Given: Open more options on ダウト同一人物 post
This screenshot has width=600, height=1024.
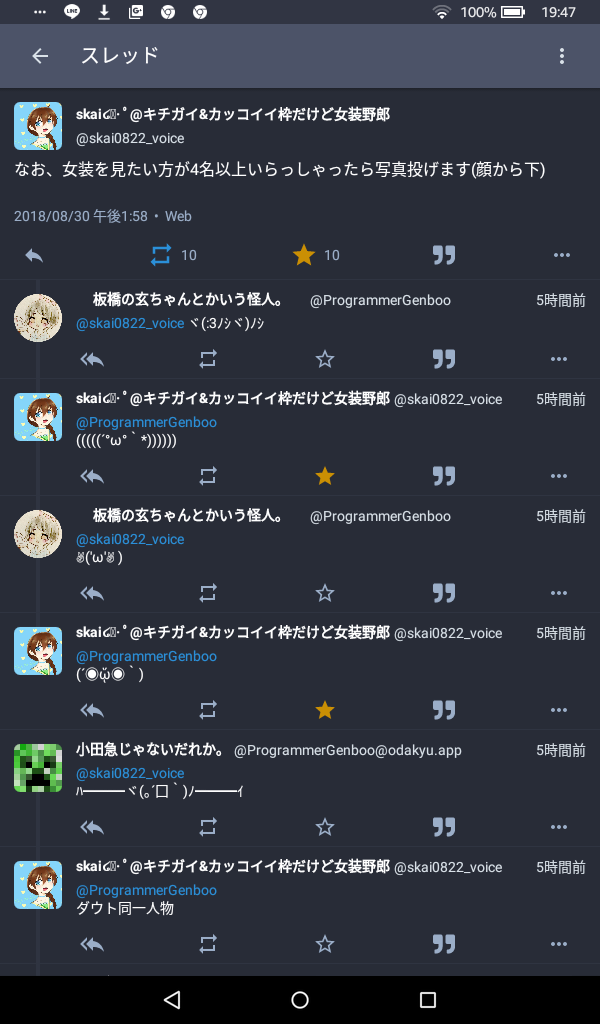Looking at the screenshot, I should coord(559,944).
